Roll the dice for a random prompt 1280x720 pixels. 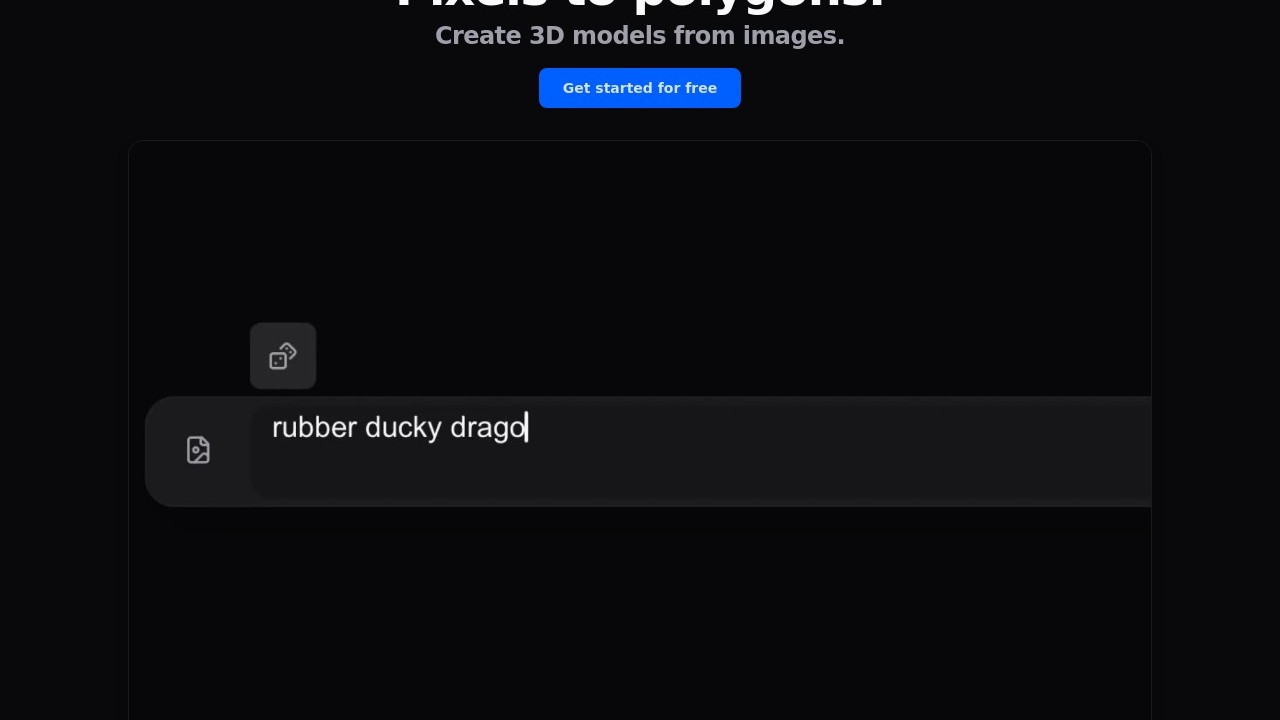pos(283,356)
